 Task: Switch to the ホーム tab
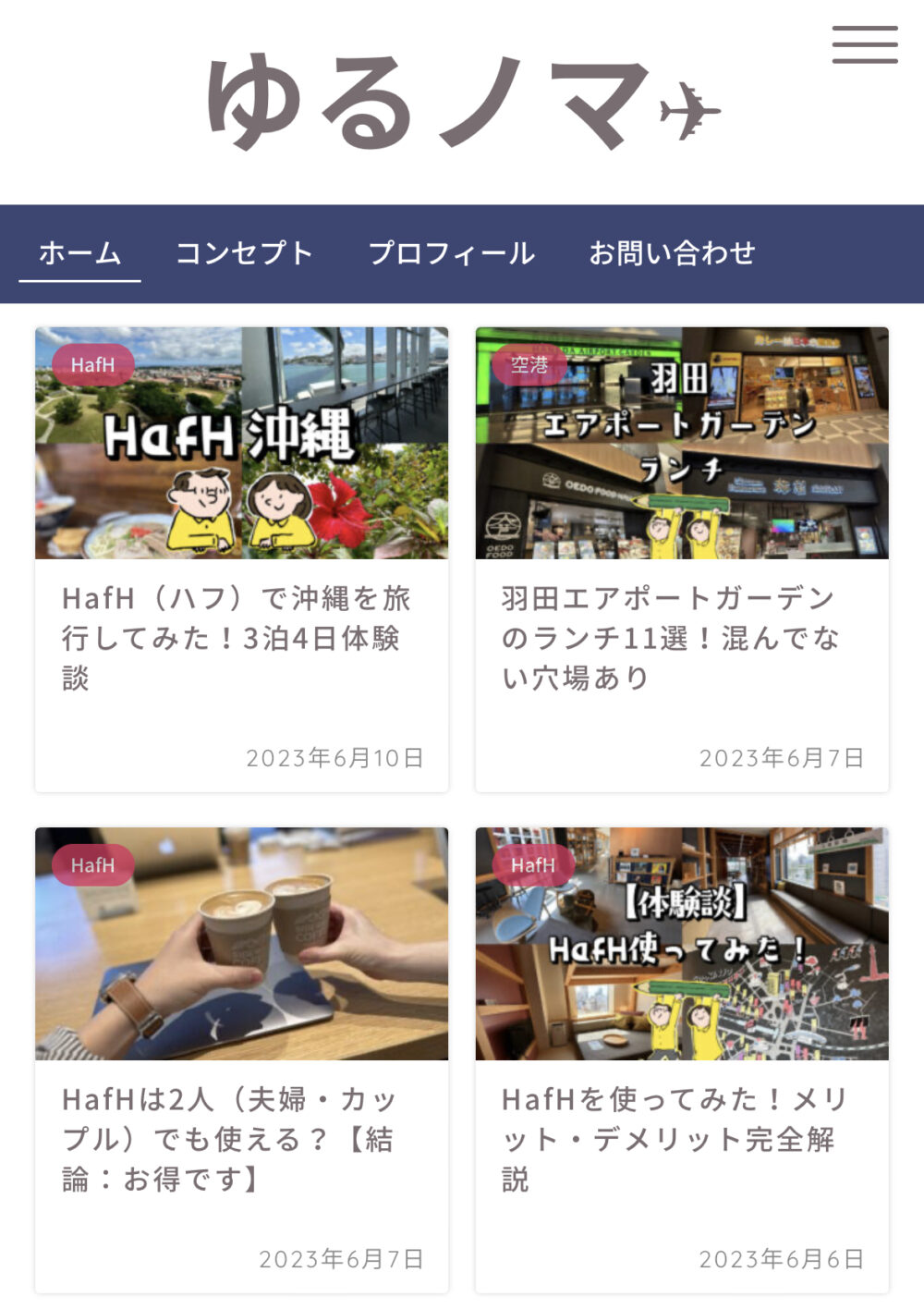79,253
